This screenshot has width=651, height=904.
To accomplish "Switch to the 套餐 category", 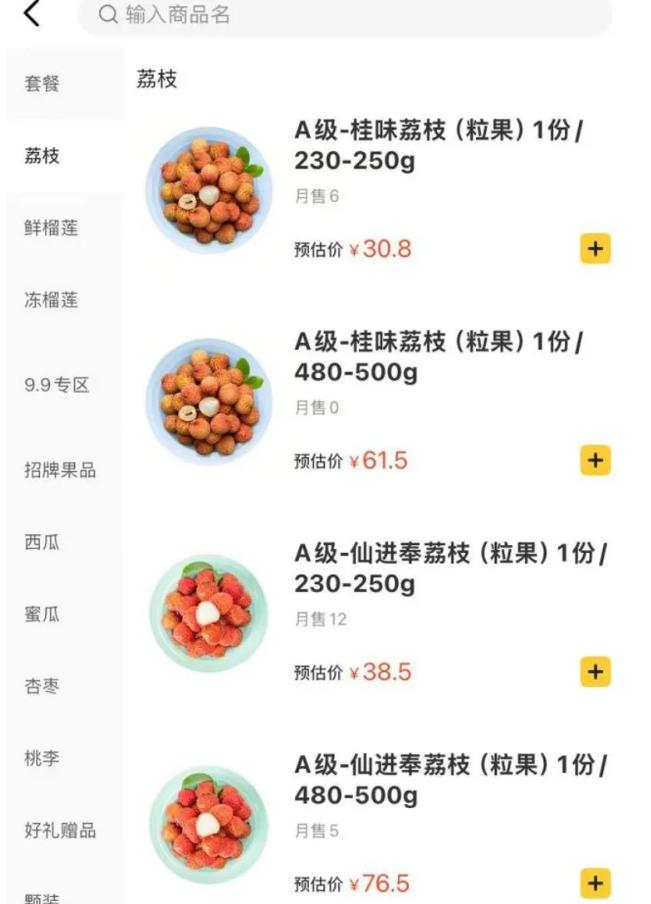I will (x=42, y=84).
